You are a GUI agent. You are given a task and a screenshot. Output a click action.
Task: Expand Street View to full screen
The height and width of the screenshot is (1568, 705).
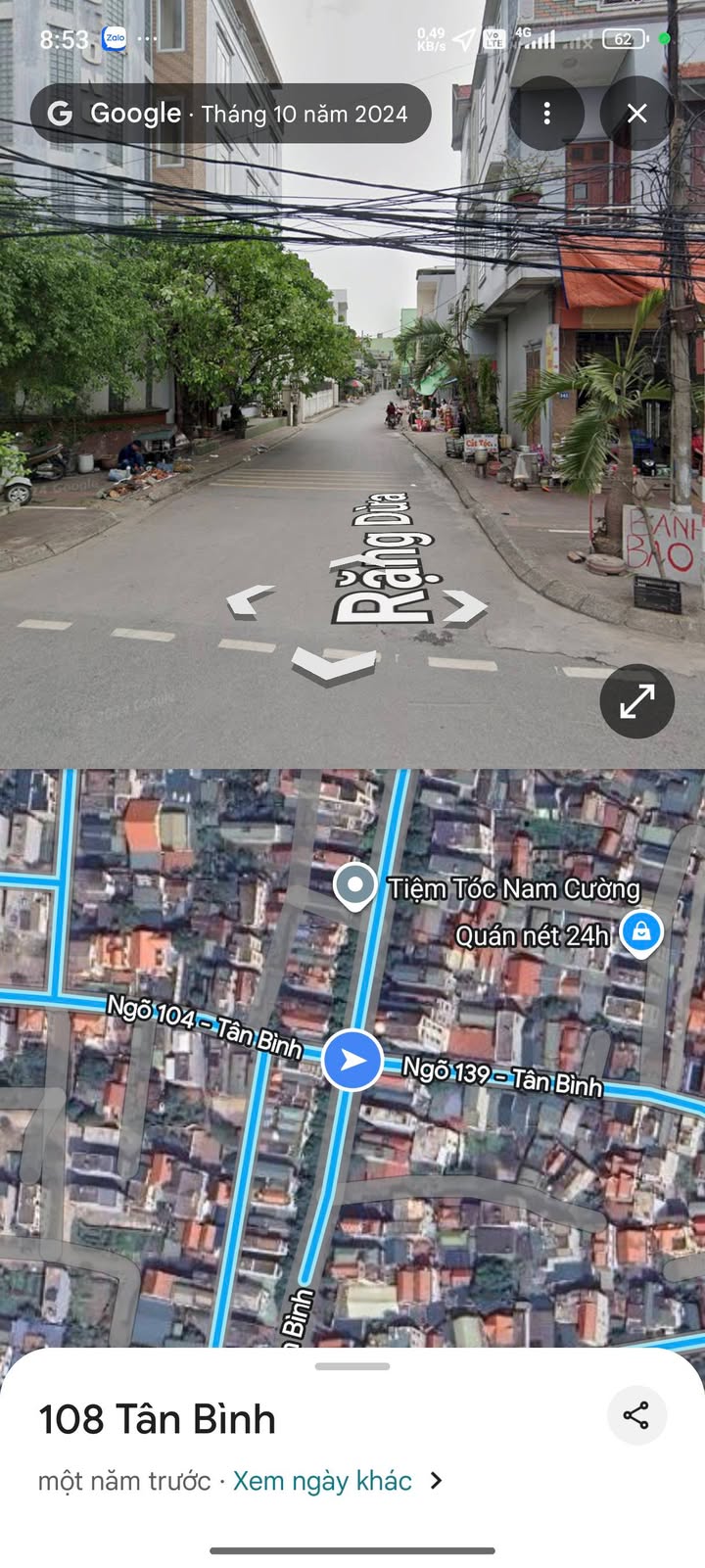[x=636, y=701]
